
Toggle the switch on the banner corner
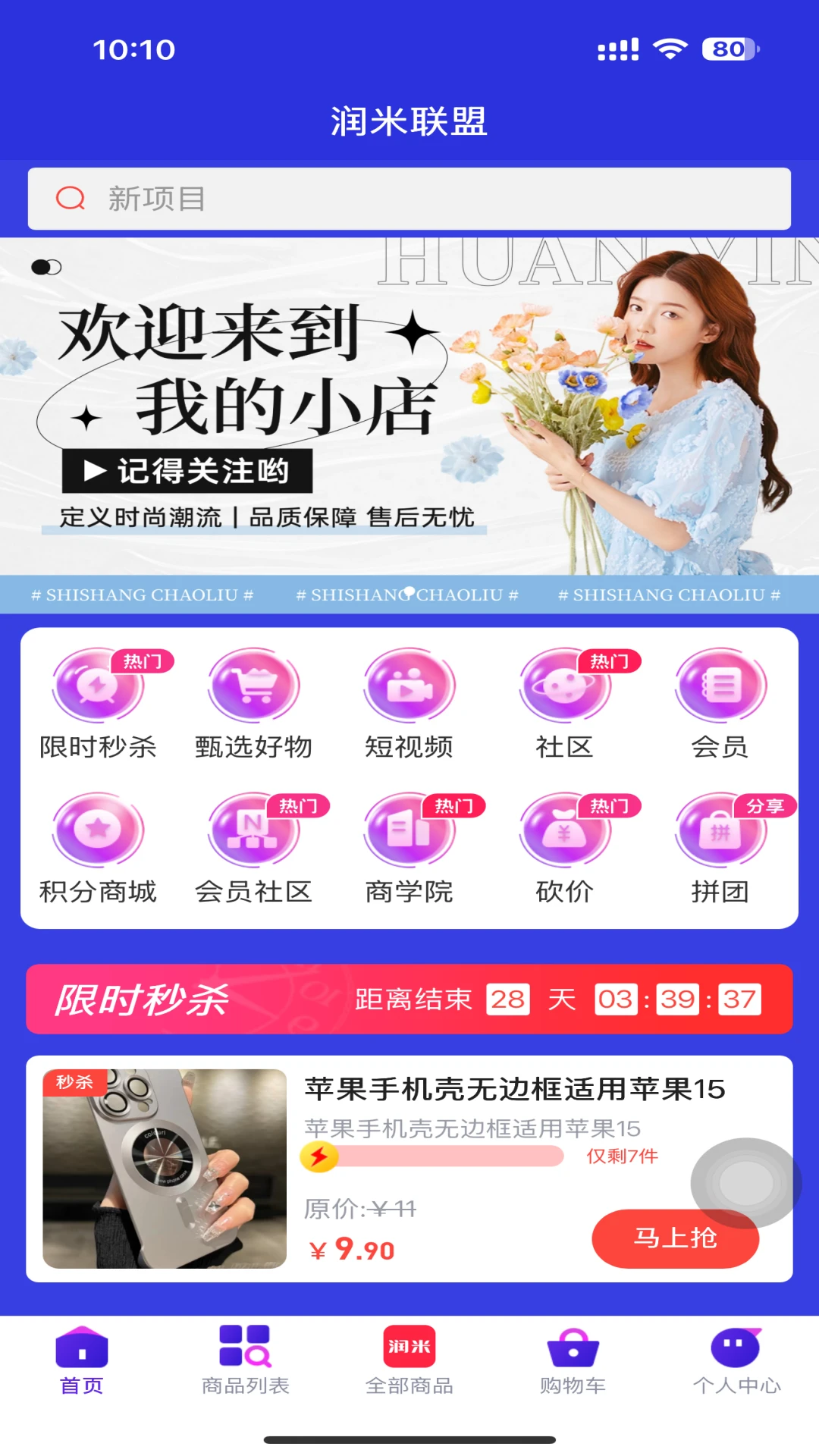47,265
